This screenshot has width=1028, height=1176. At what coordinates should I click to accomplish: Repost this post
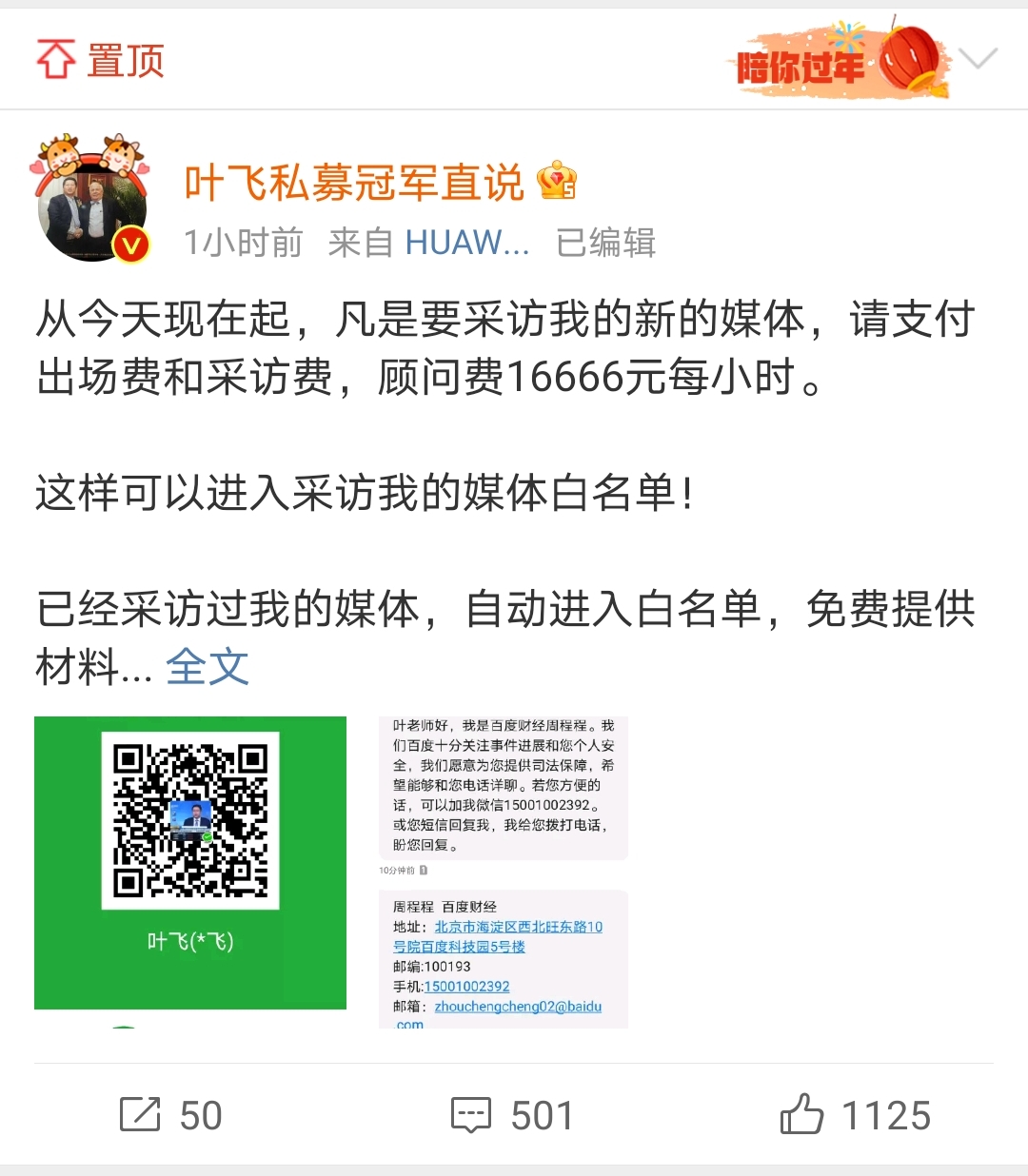coord(171,1114)
